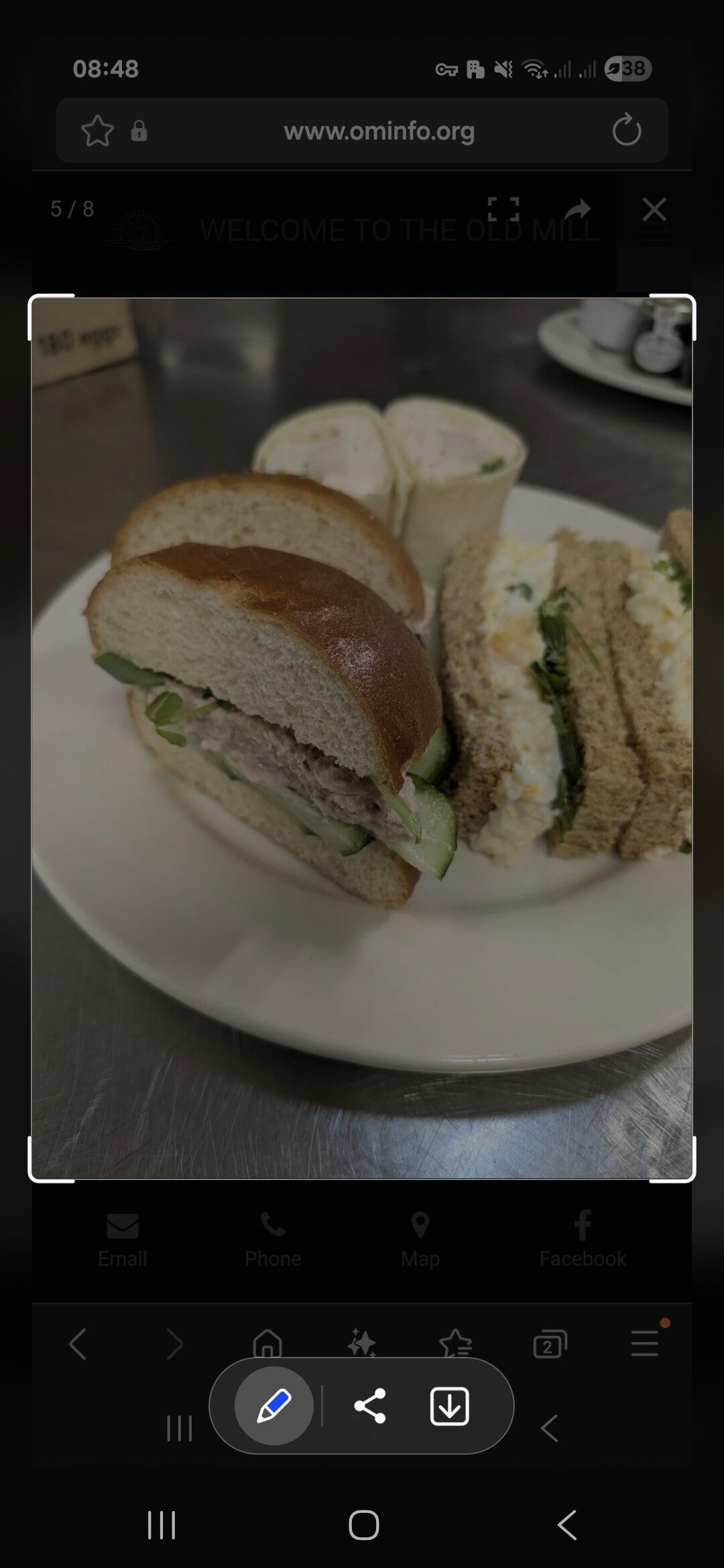The height and width of the screenshot is (1568, 724).
Task: Tap the pencil edit button in the toolbar
Action: [x=274, y=1406]
